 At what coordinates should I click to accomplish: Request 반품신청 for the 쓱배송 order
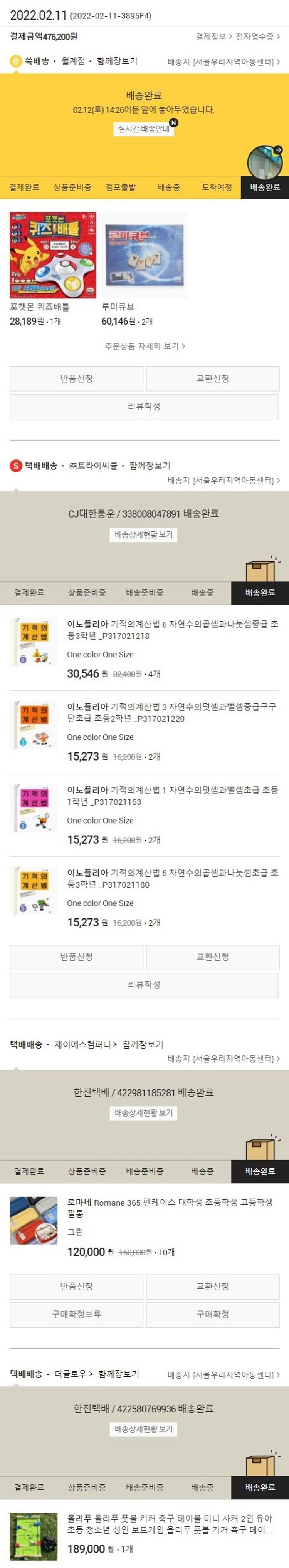(x=76, y=379)
